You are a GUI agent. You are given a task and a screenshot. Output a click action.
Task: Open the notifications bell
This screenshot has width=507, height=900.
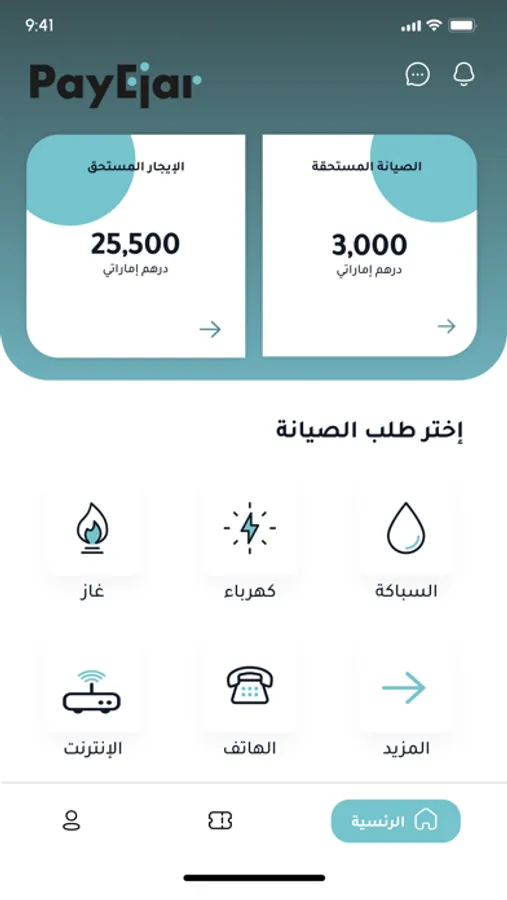coord(463,74)
